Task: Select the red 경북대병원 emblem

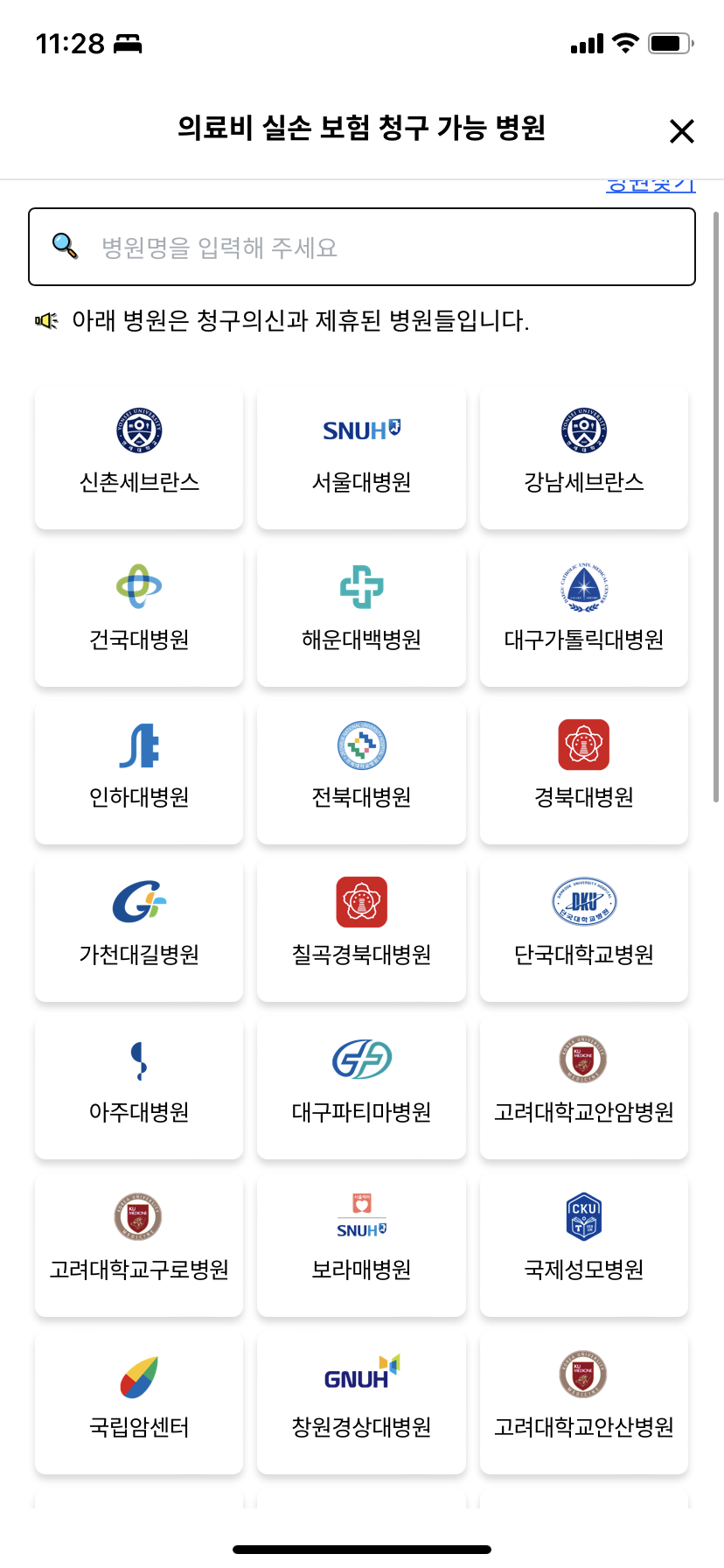Action: pos(583,745)
